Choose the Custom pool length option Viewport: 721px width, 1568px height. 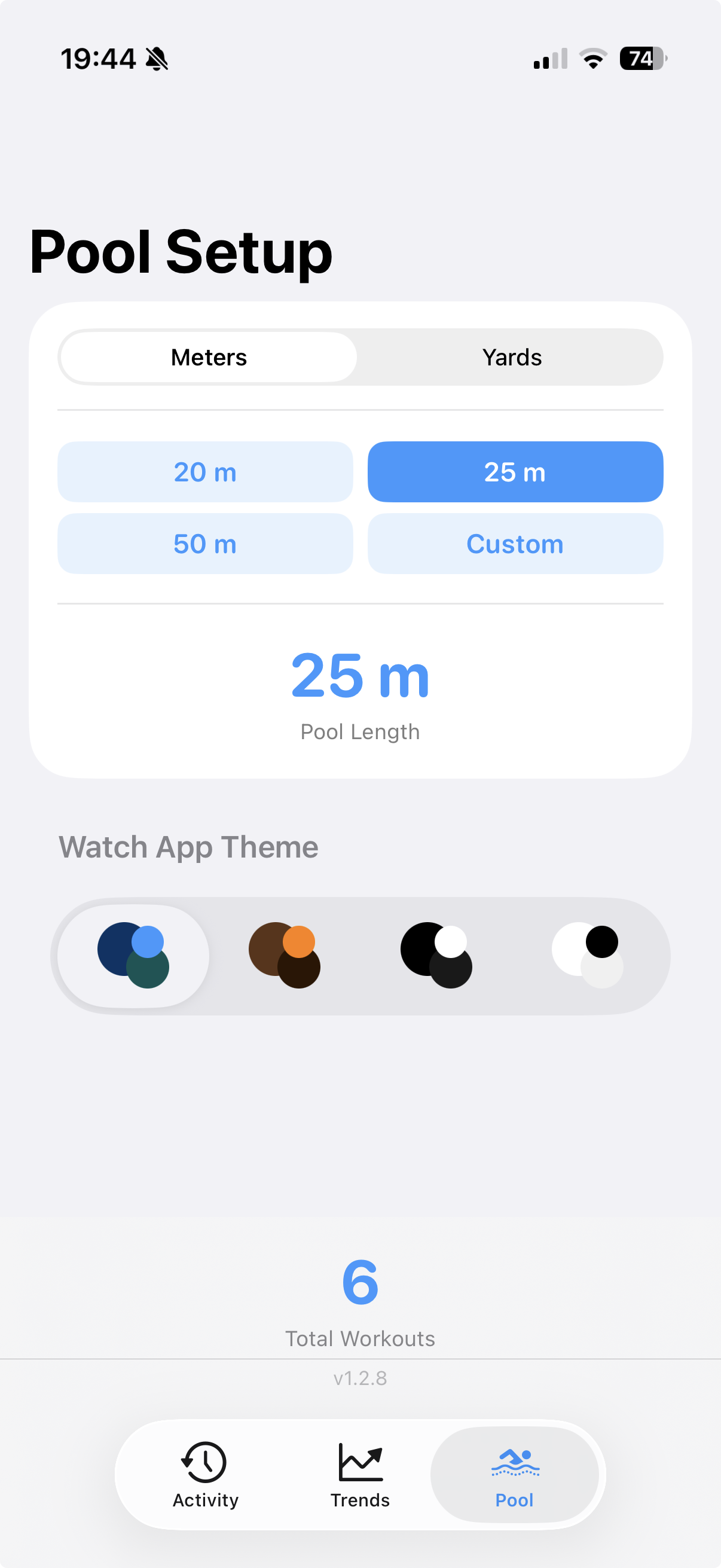tap(515, 544)
